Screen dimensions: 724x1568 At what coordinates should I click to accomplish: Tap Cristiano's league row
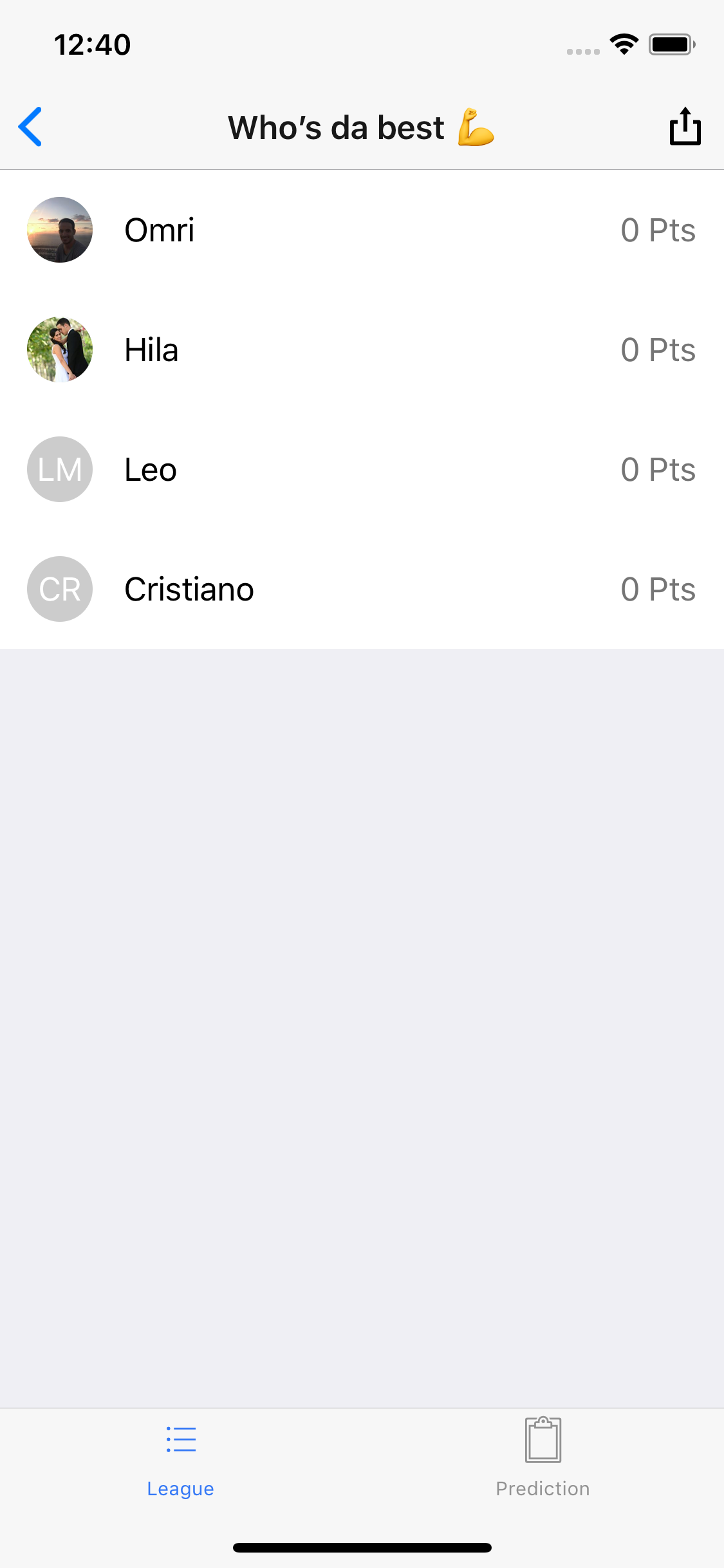tap(360, 589)
